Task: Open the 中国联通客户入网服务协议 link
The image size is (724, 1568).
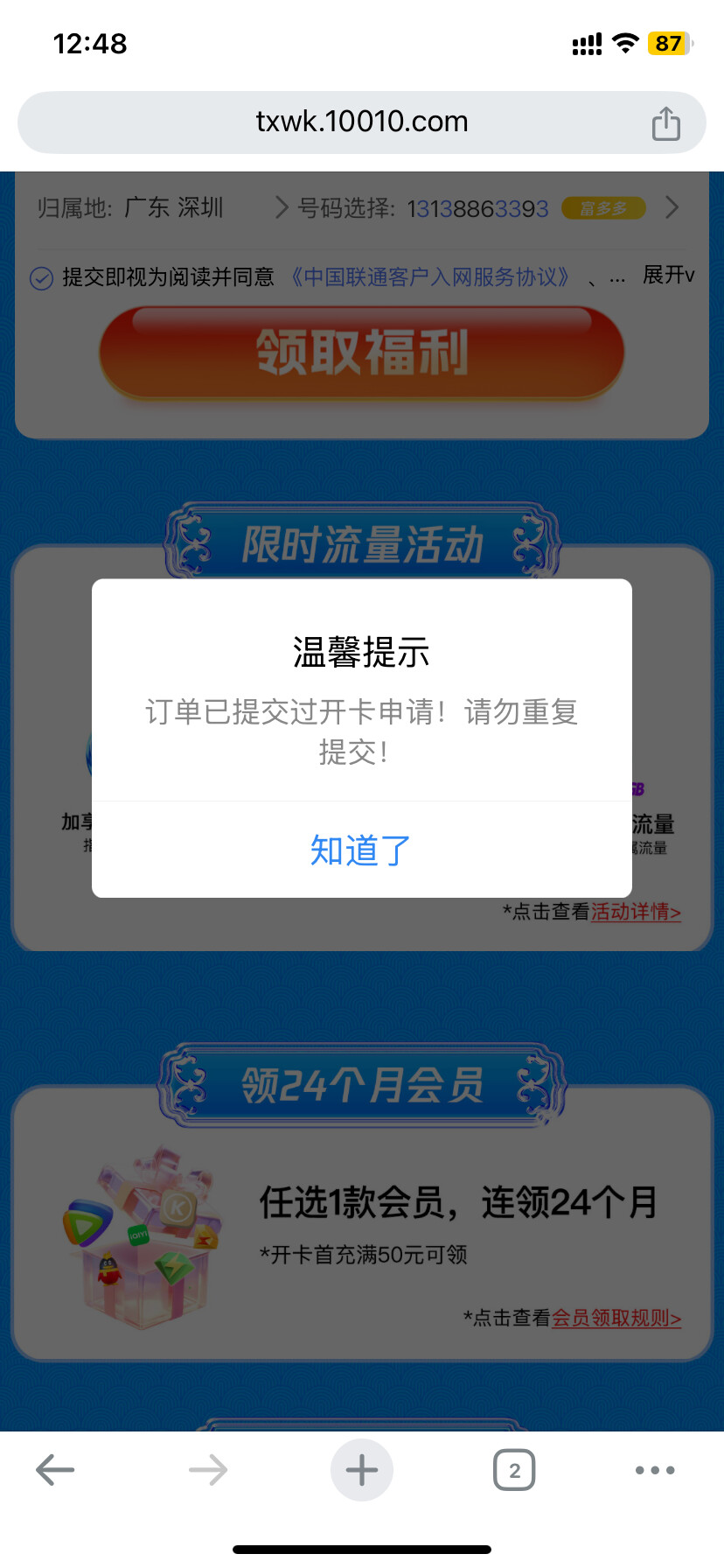Action: (428, 277)
